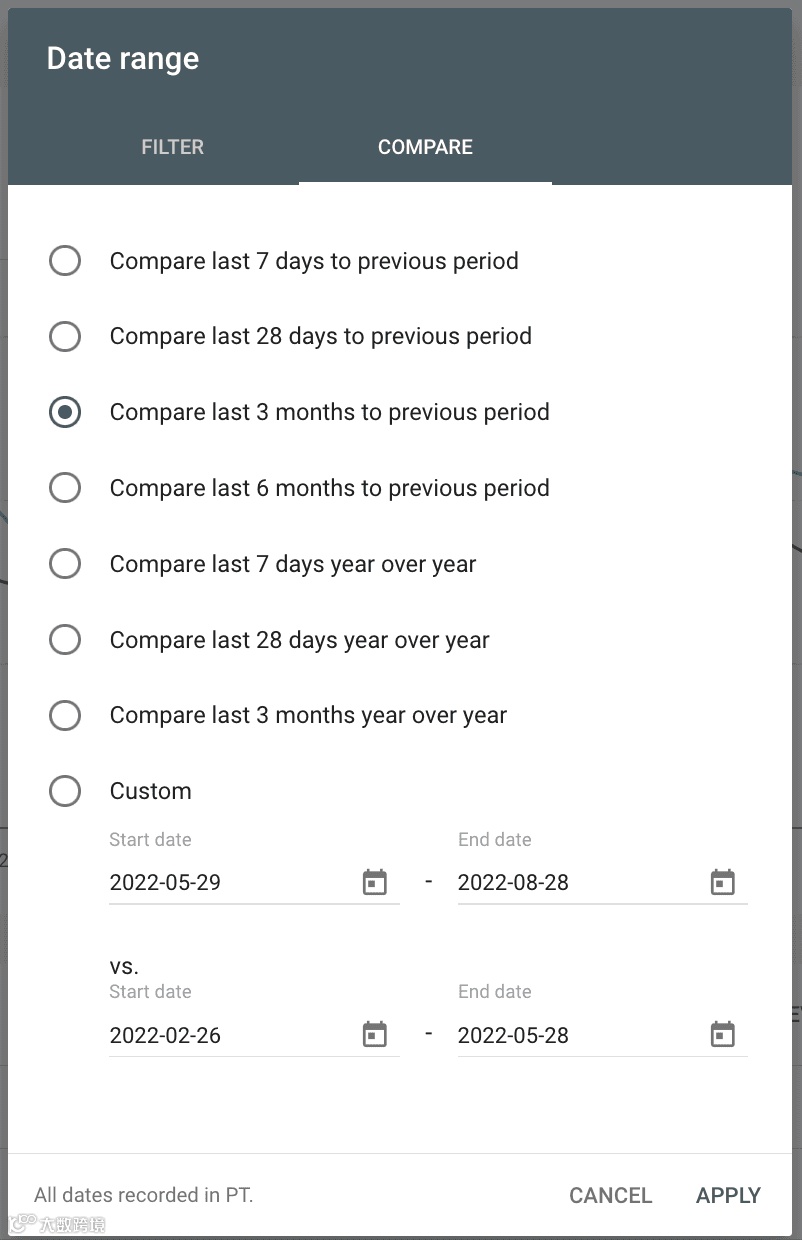Open the calendar picker for comparison end date
The image size is (802, 1240).
point(722,1034)
